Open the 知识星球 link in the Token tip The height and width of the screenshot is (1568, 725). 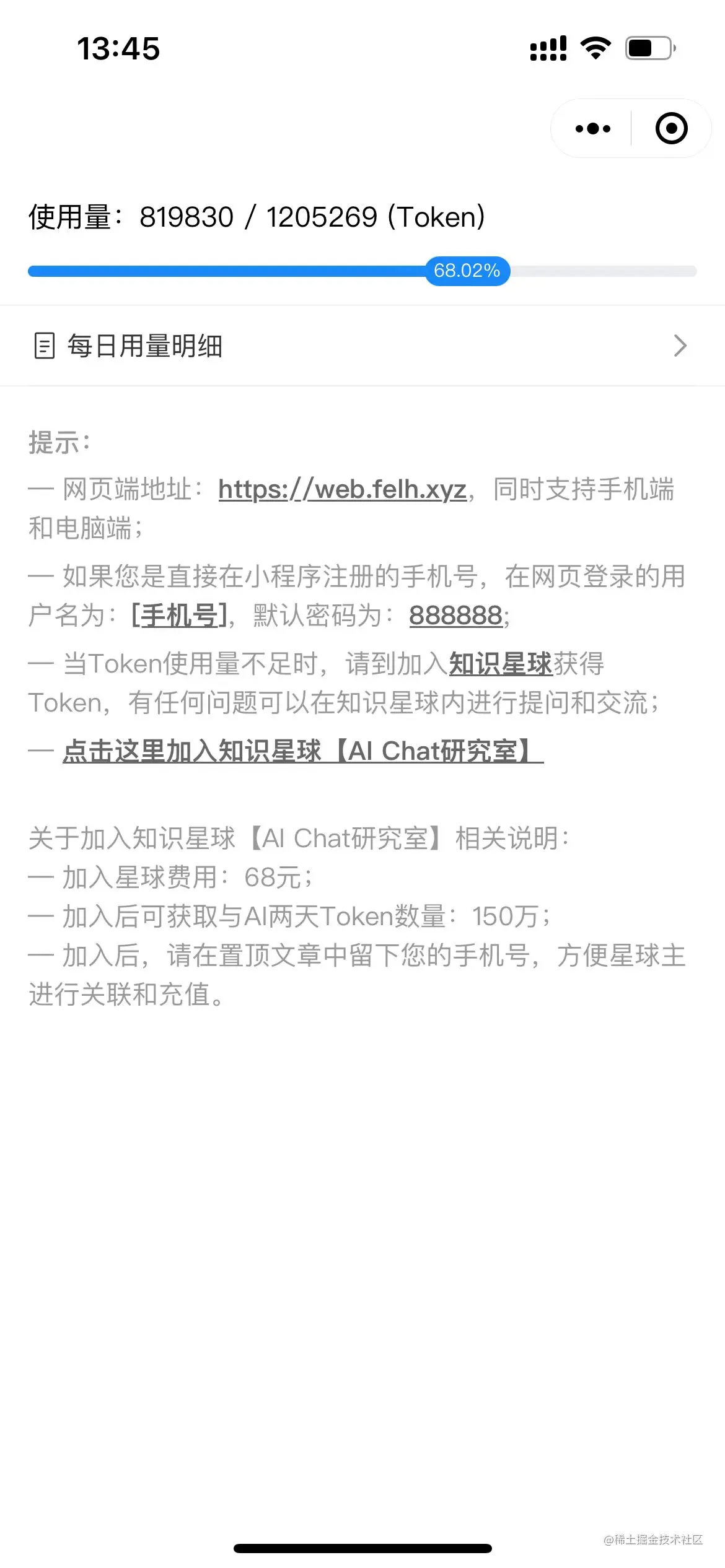[x=500, y=664]
